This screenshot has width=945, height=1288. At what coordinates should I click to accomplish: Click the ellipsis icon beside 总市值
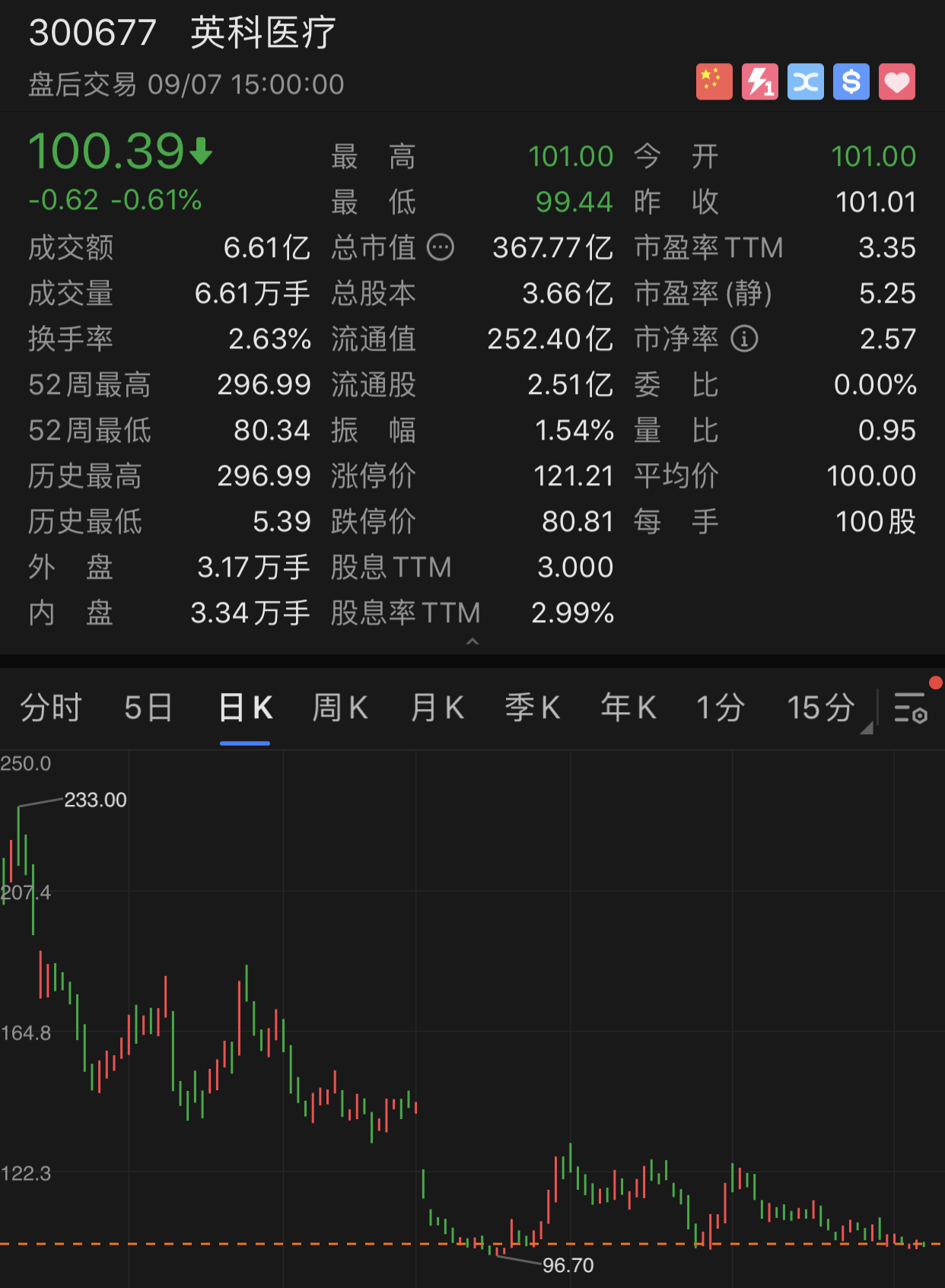tap(442, 248)
